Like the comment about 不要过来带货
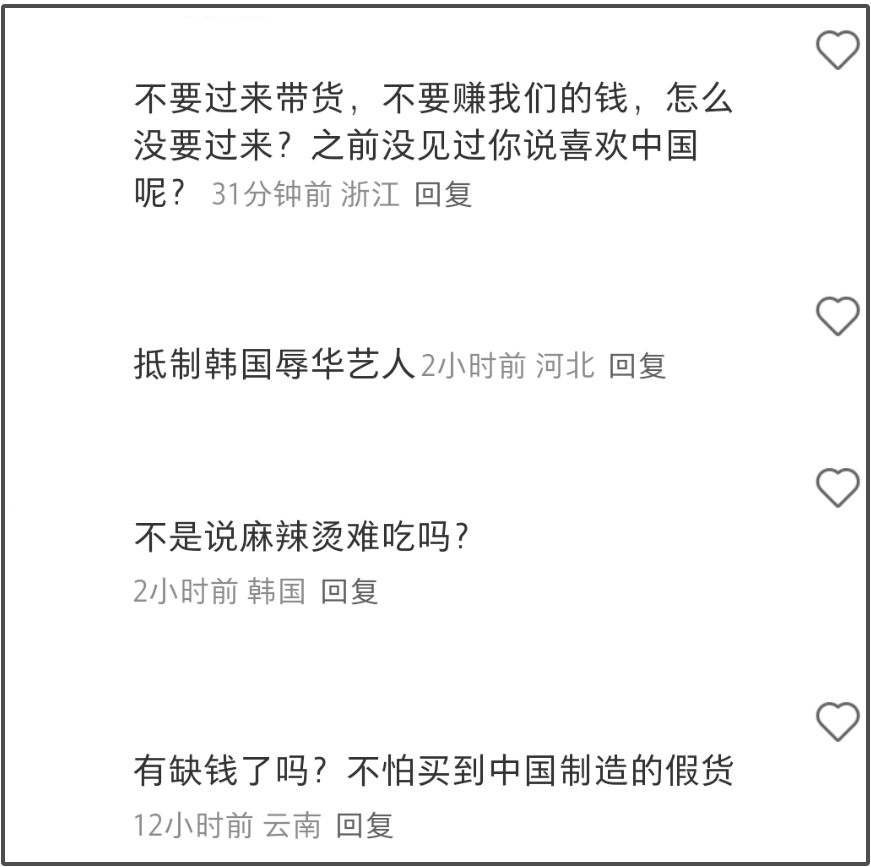Viewport: 871px width, 867px height. coord(837,50)
